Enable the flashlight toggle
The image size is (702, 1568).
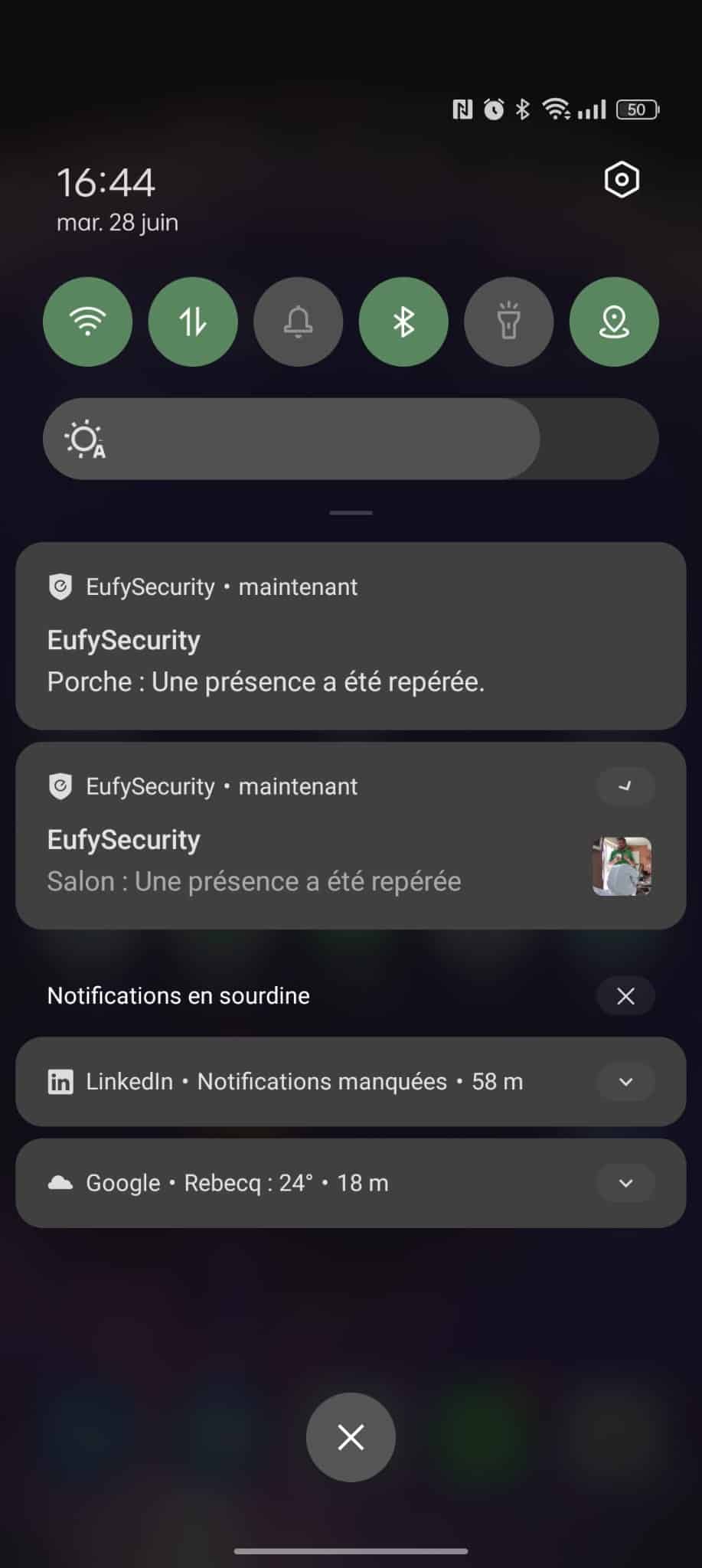click(x=508, y=322)
